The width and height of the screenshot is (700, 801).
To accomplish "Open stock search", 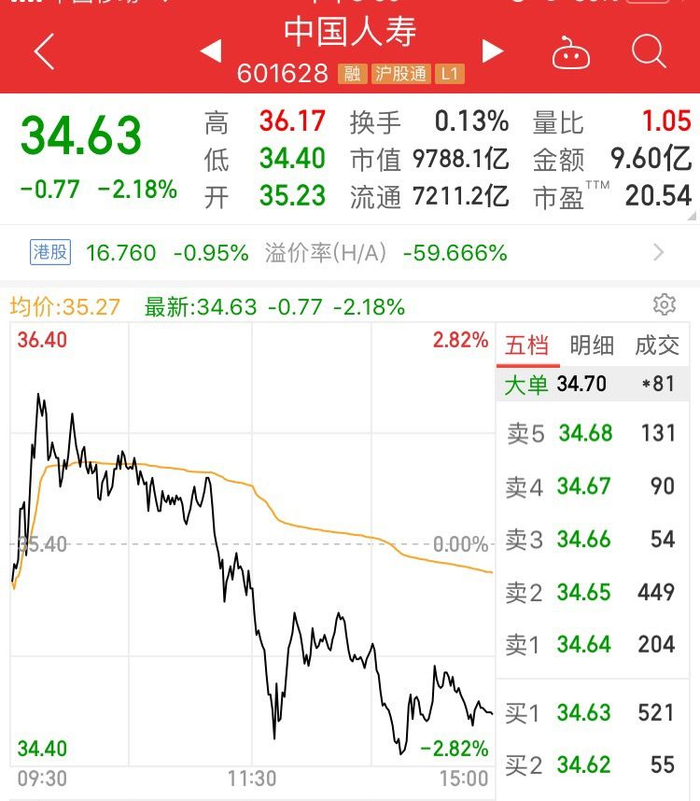I will [x=648, y=52].
